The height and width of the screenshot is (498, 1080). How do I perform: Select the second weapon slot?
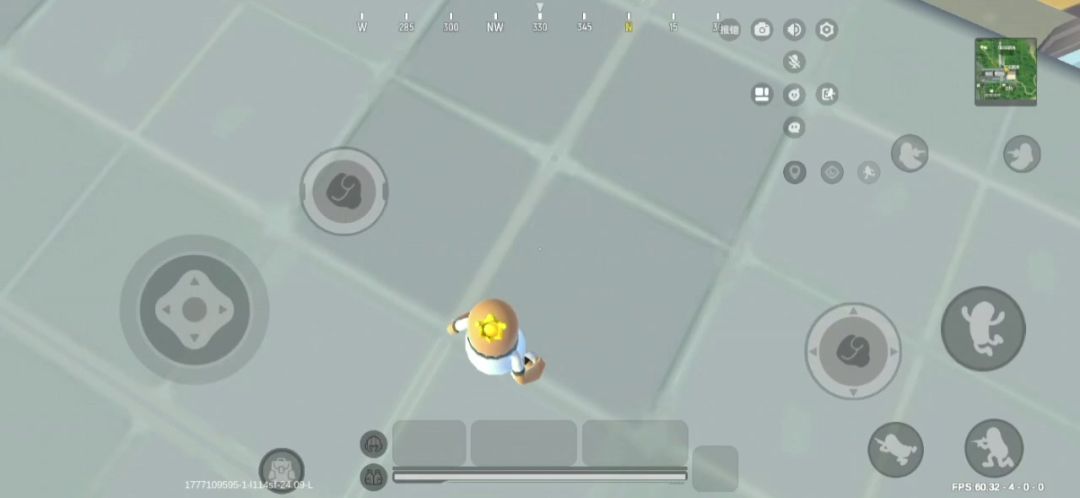pyautogui.click(x=523, y=442)
